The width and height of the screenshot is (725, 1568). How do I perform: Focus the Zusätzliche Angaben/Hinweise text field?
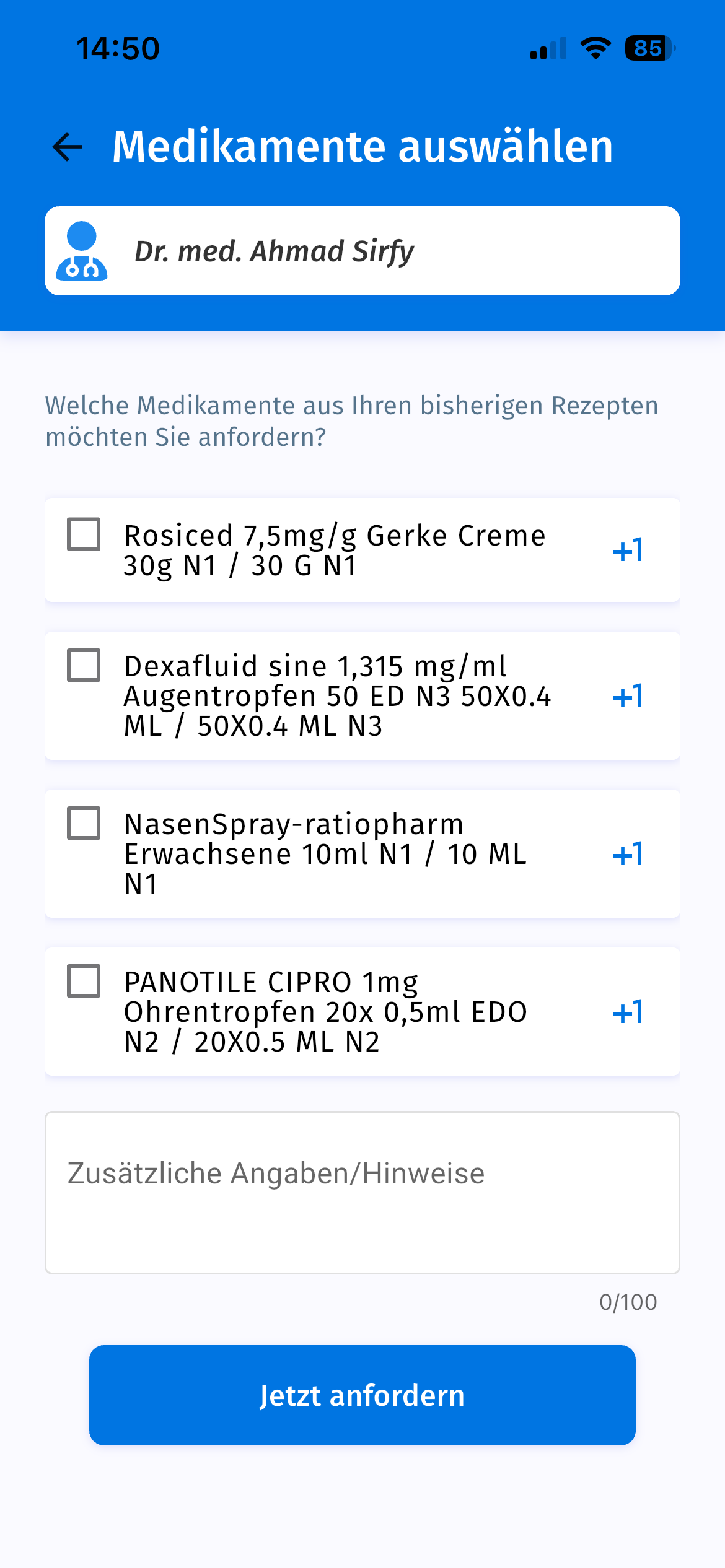tap(362, 1193)
